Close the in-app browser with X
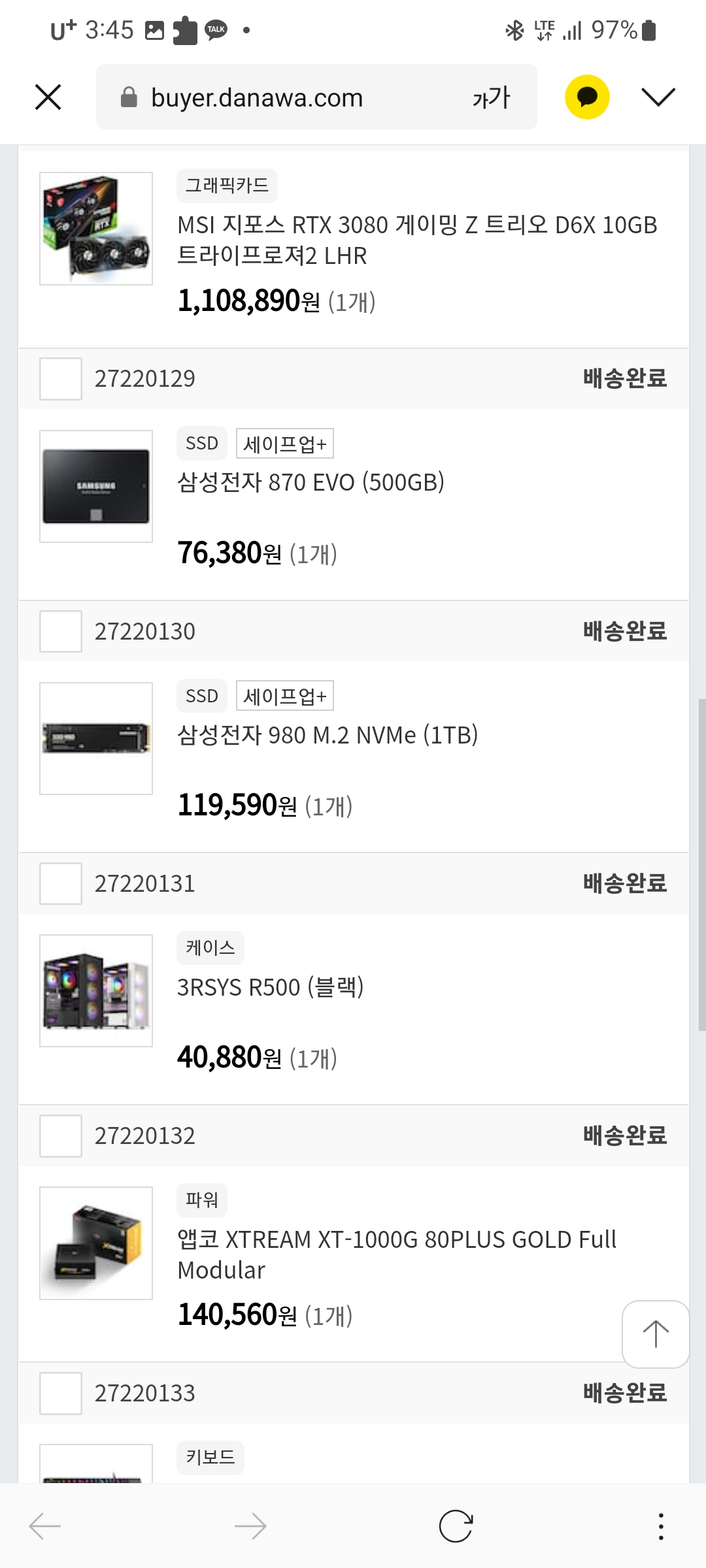The height and width of the screenshot is (1568, 706). tap(48, 97)
